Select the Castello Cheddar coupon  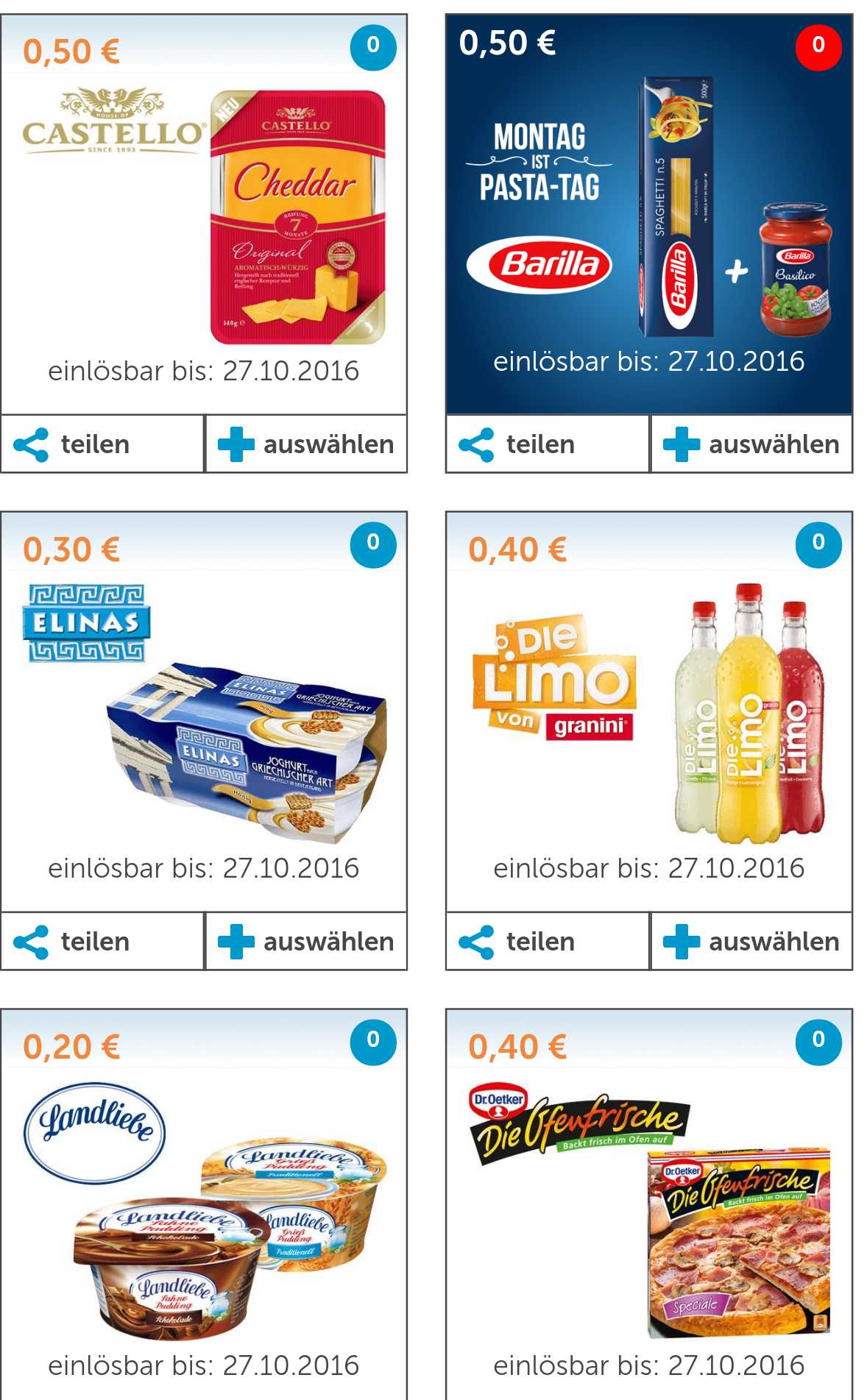pyautogui.click(x=306, y=444)
